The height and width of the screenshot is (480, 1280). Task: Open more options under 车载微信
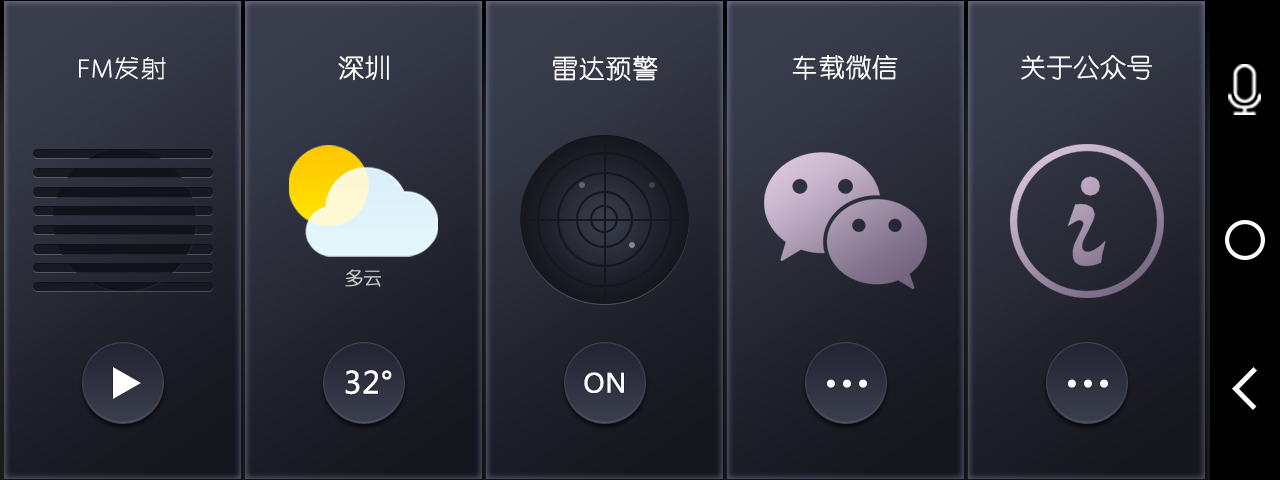click(846, 383)
